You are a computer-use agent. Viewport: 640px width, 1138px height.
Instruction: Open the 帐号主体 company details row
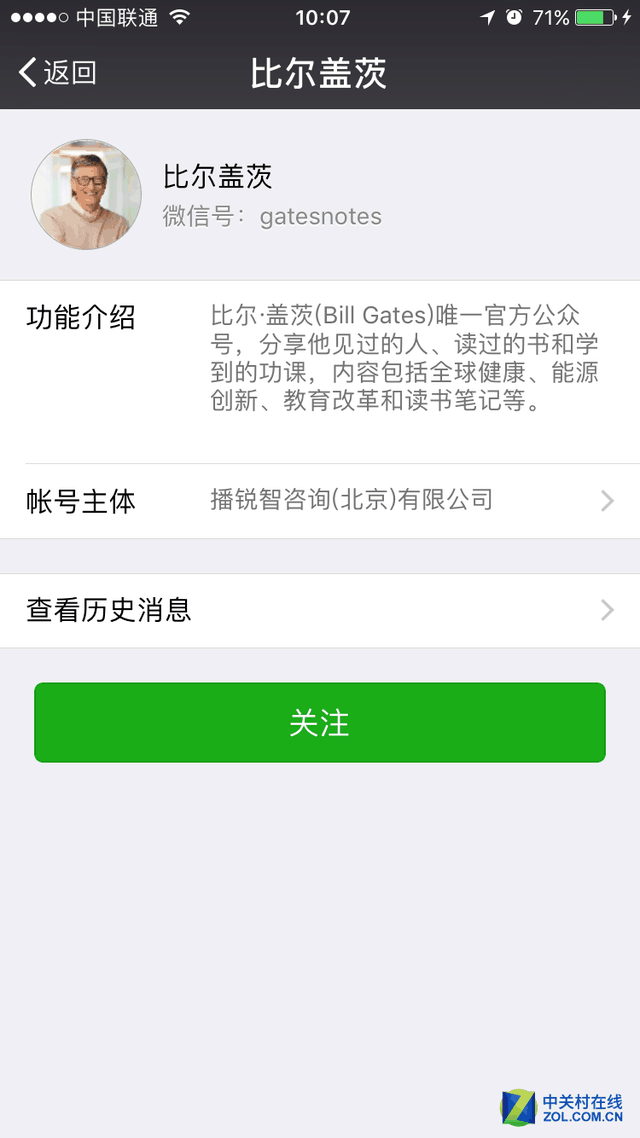(320, 500)
